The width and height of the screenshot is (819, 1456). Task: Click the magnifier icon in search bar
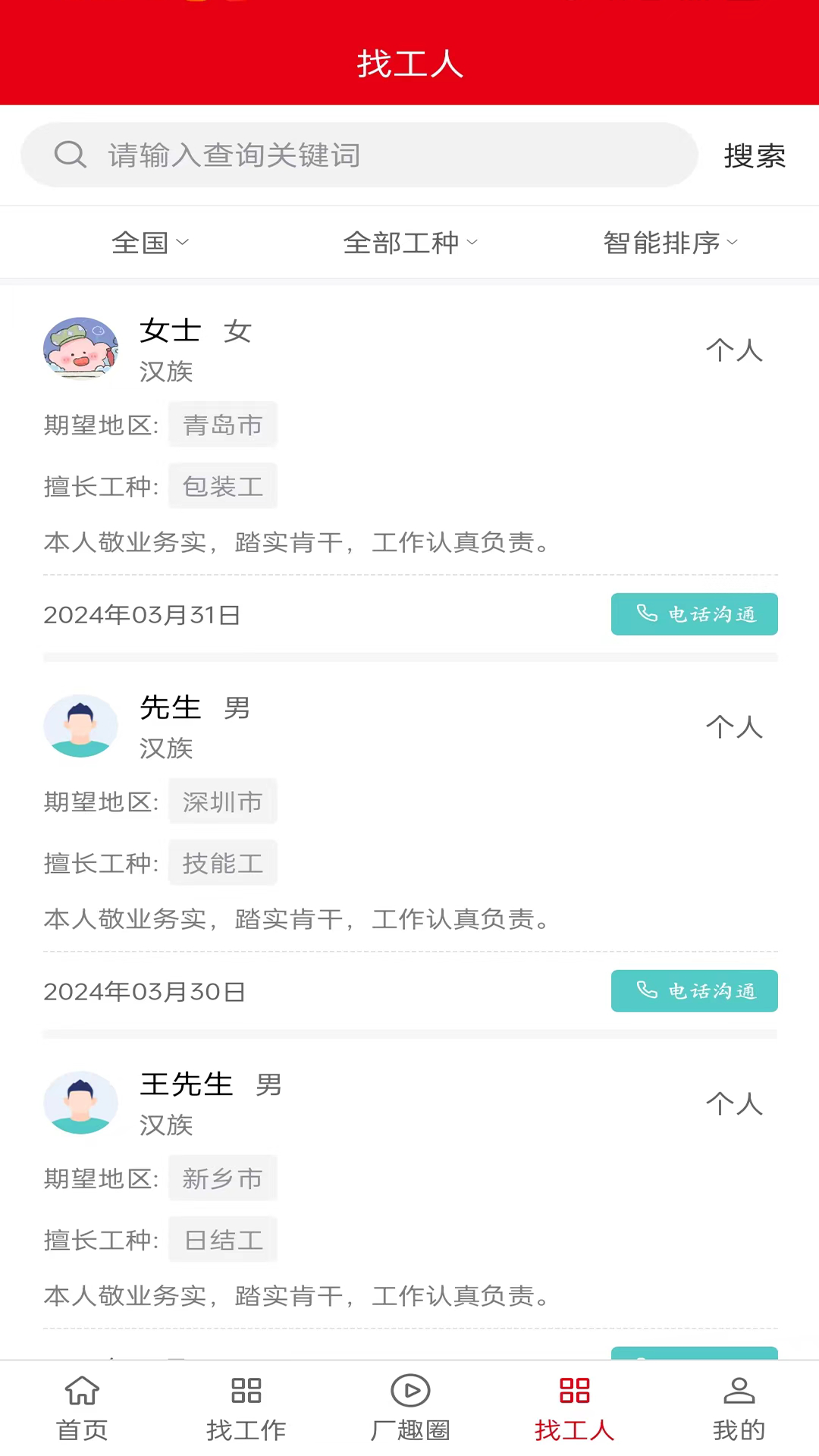click(70, 155)
